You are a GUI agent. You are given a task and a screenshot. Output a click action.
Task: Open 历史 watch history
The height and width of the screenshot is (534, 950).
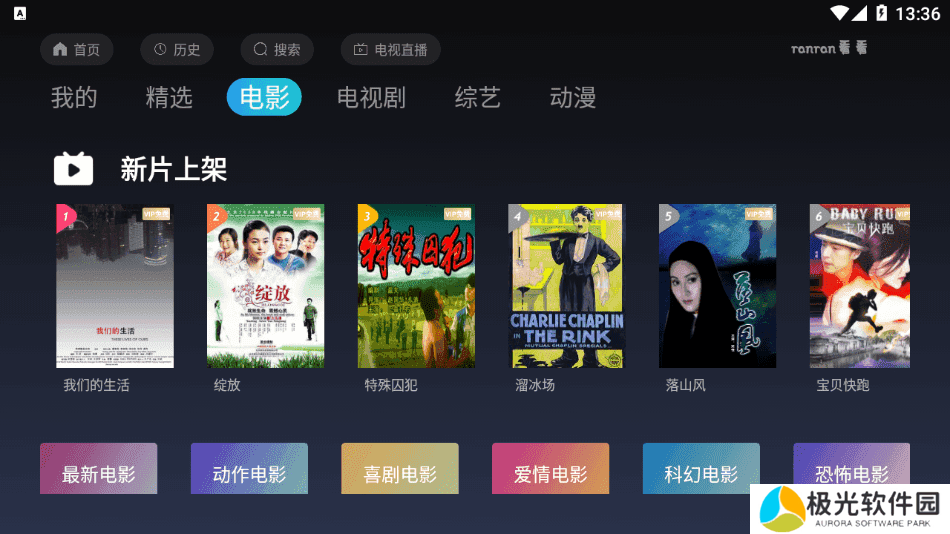click(x=176, y=49)
